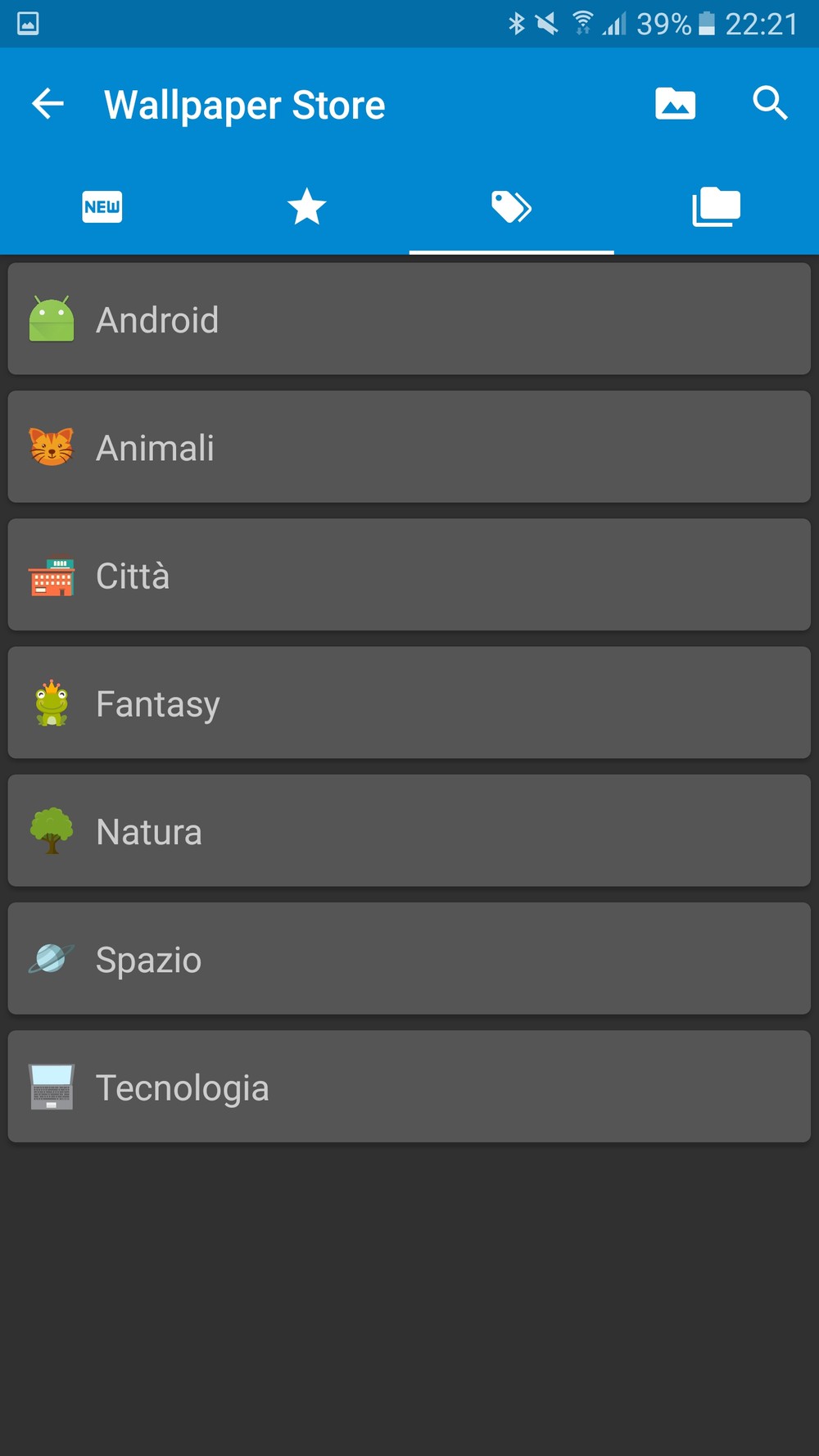Switch to the NEW wallpapers tab
The image size is (819, 1456).
[x=102, y=206]
